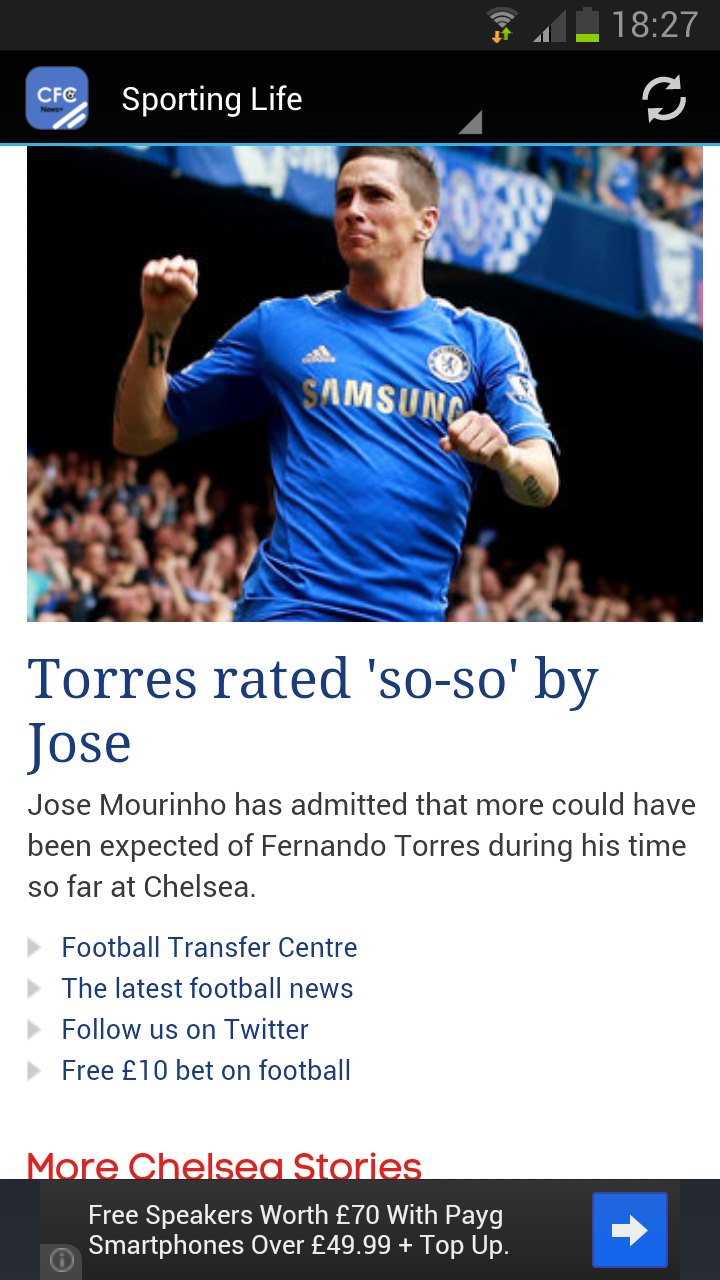Open the Football Transfer Centre link
This screenshot has height=1280, width=720.
[x=209, y=947]
